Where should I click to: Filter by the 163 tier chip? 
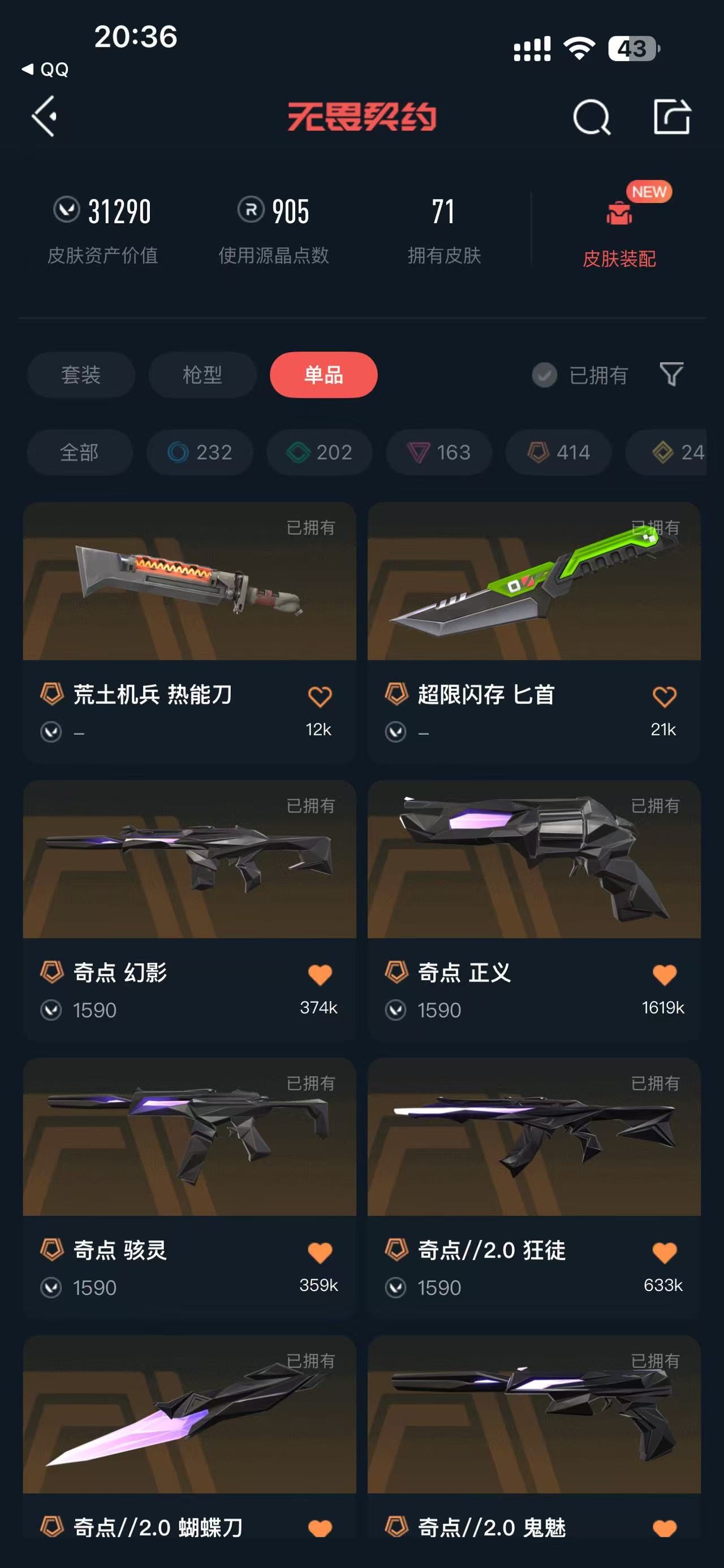[439, 452]
